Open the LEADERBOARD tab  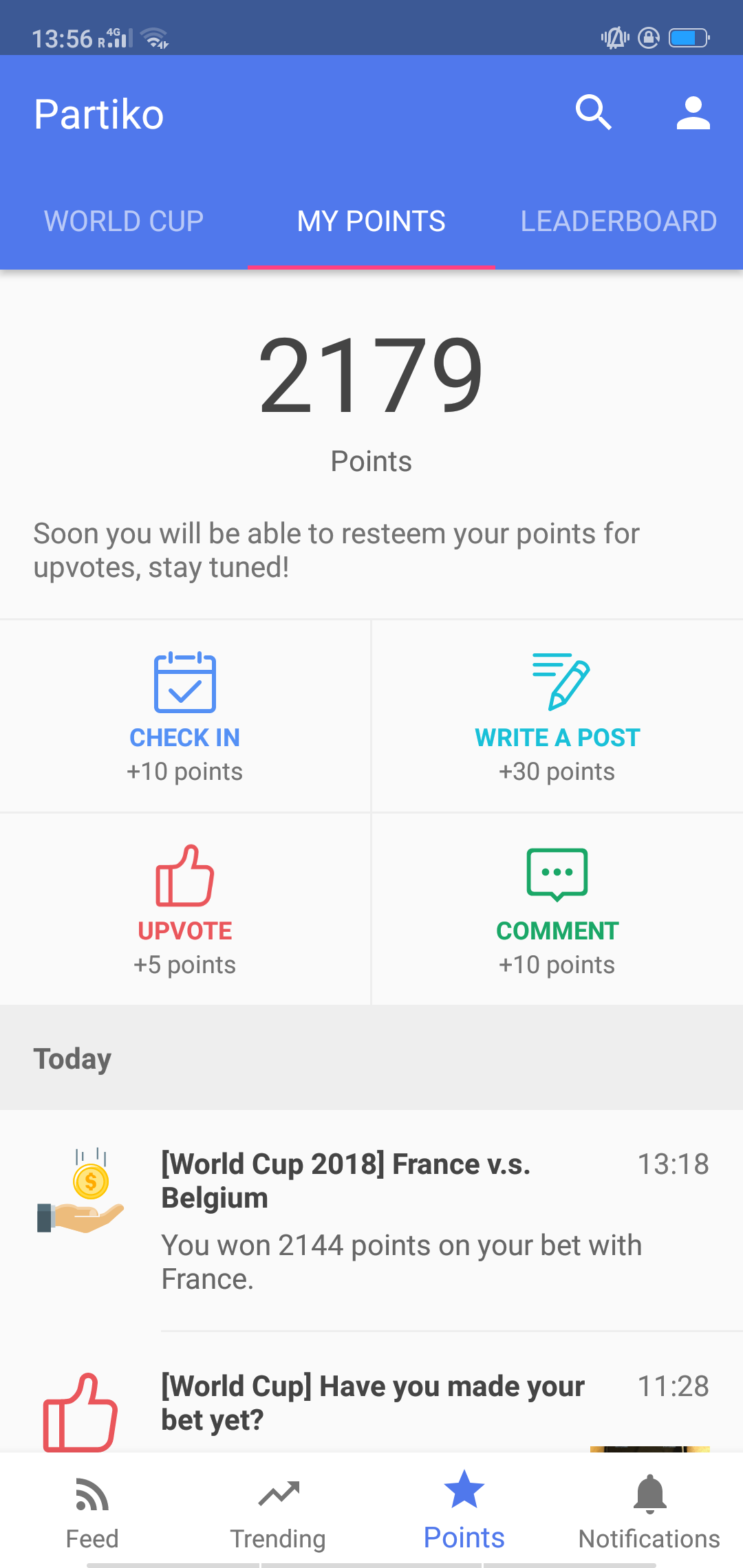pos(618,221)
